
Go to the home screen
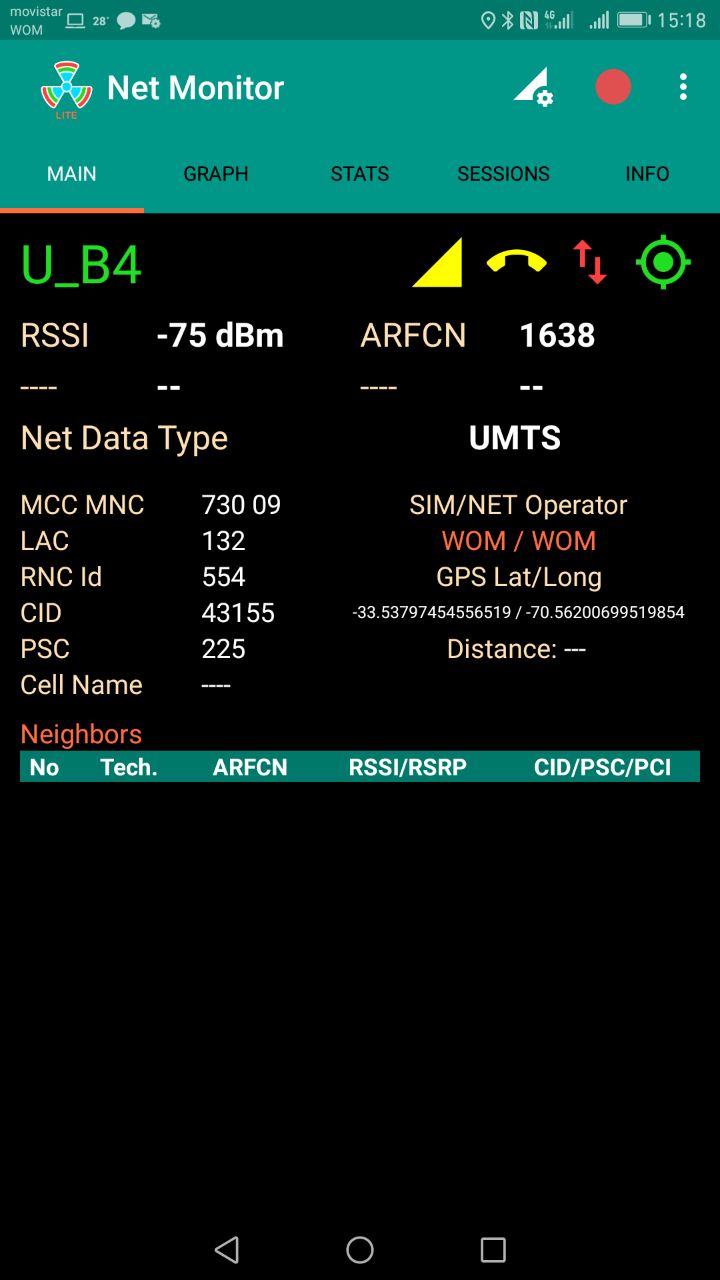coord(360,1249)
